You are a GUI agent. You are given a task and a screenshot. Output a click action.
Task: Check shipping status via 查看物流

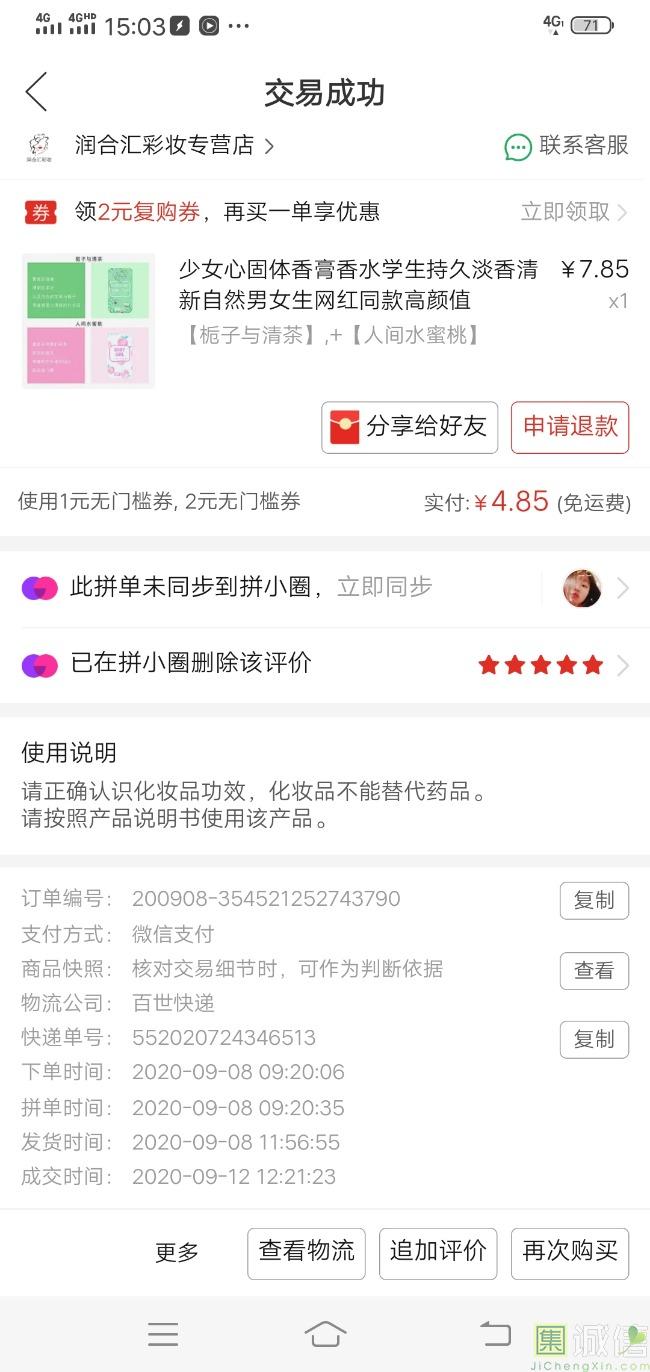[x=306, y=1252]
